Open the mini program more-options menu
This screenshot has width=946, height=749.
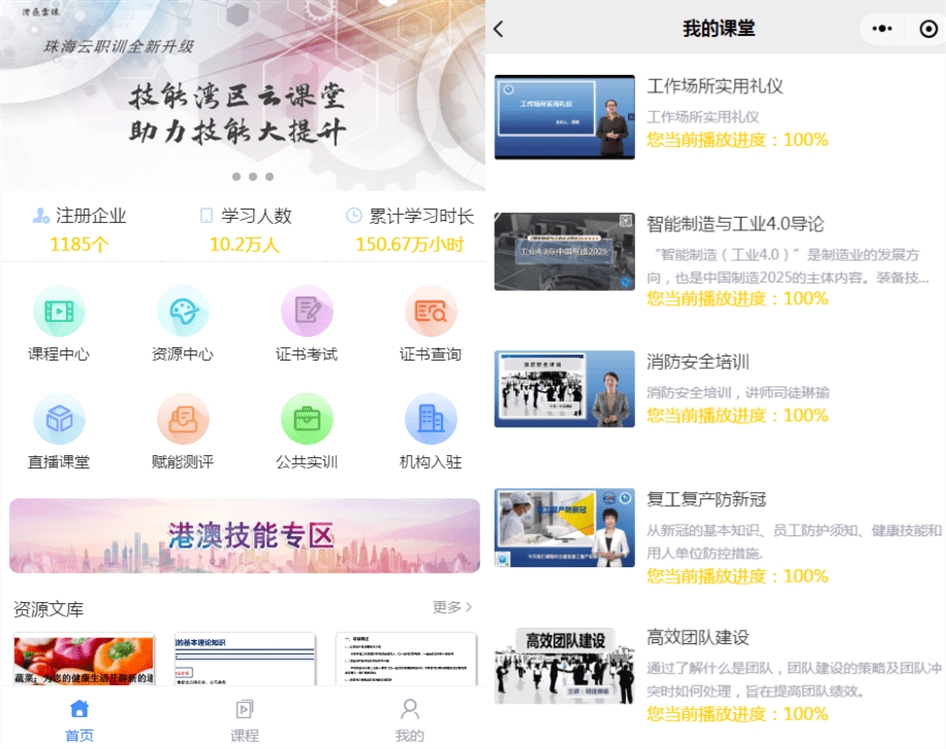click(881, 29)
